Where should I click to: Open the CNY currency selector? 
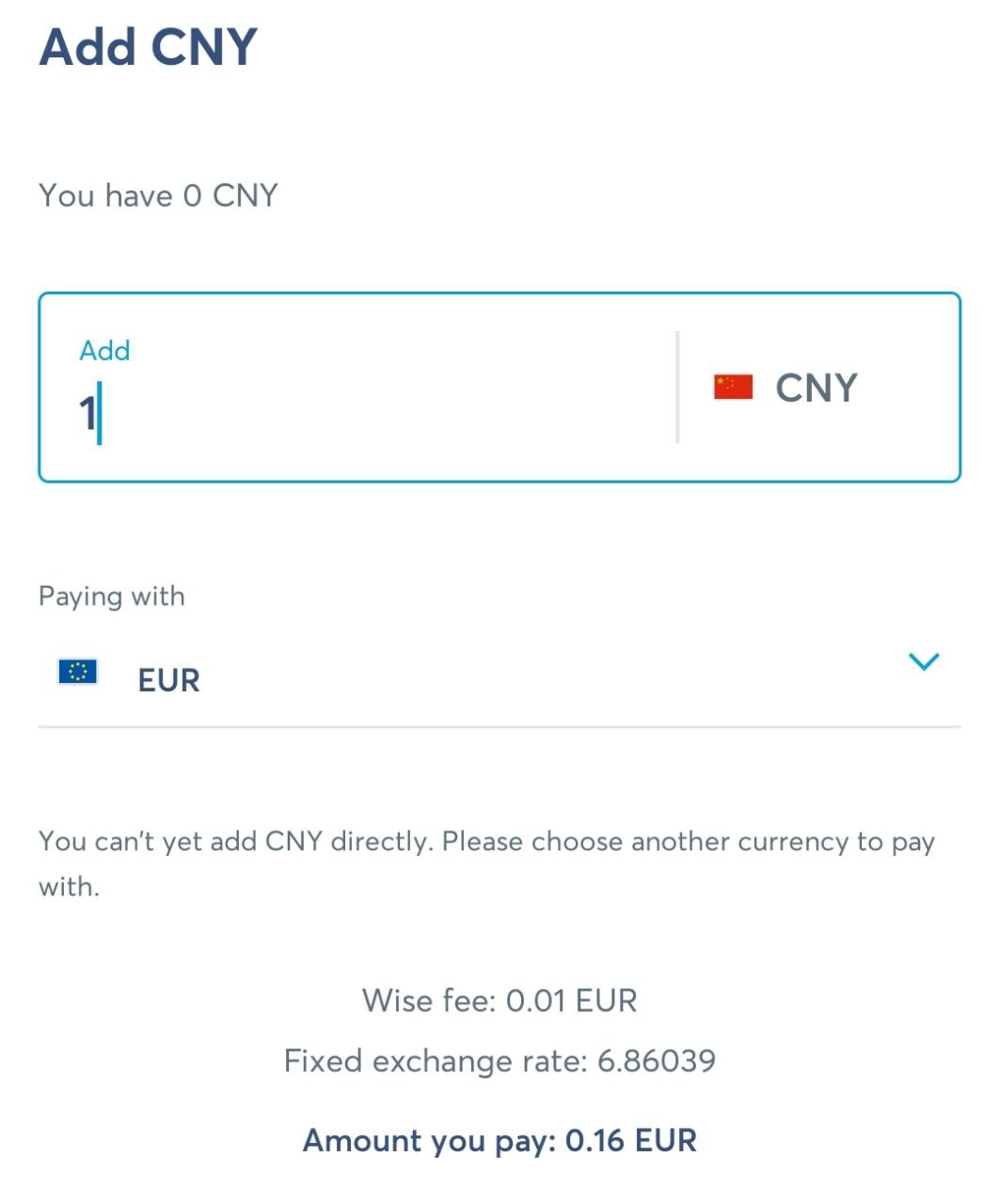tap(815, 388)
